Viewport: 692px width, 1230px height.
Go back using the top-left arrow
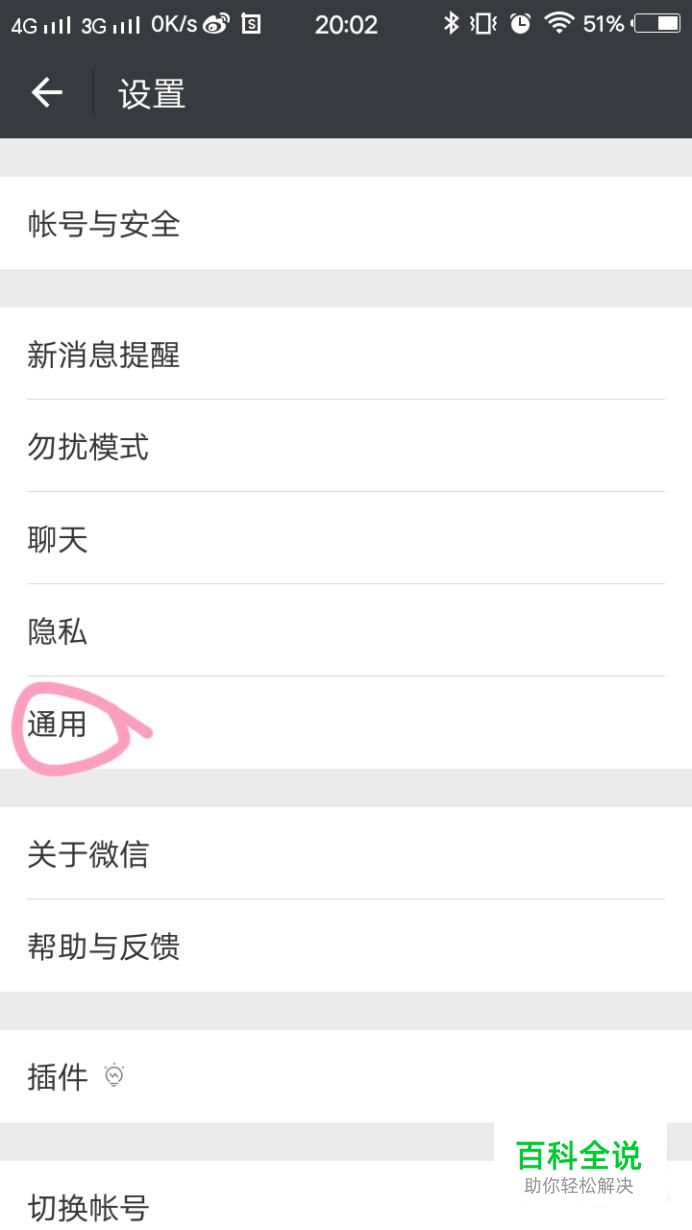coord(46,94)
